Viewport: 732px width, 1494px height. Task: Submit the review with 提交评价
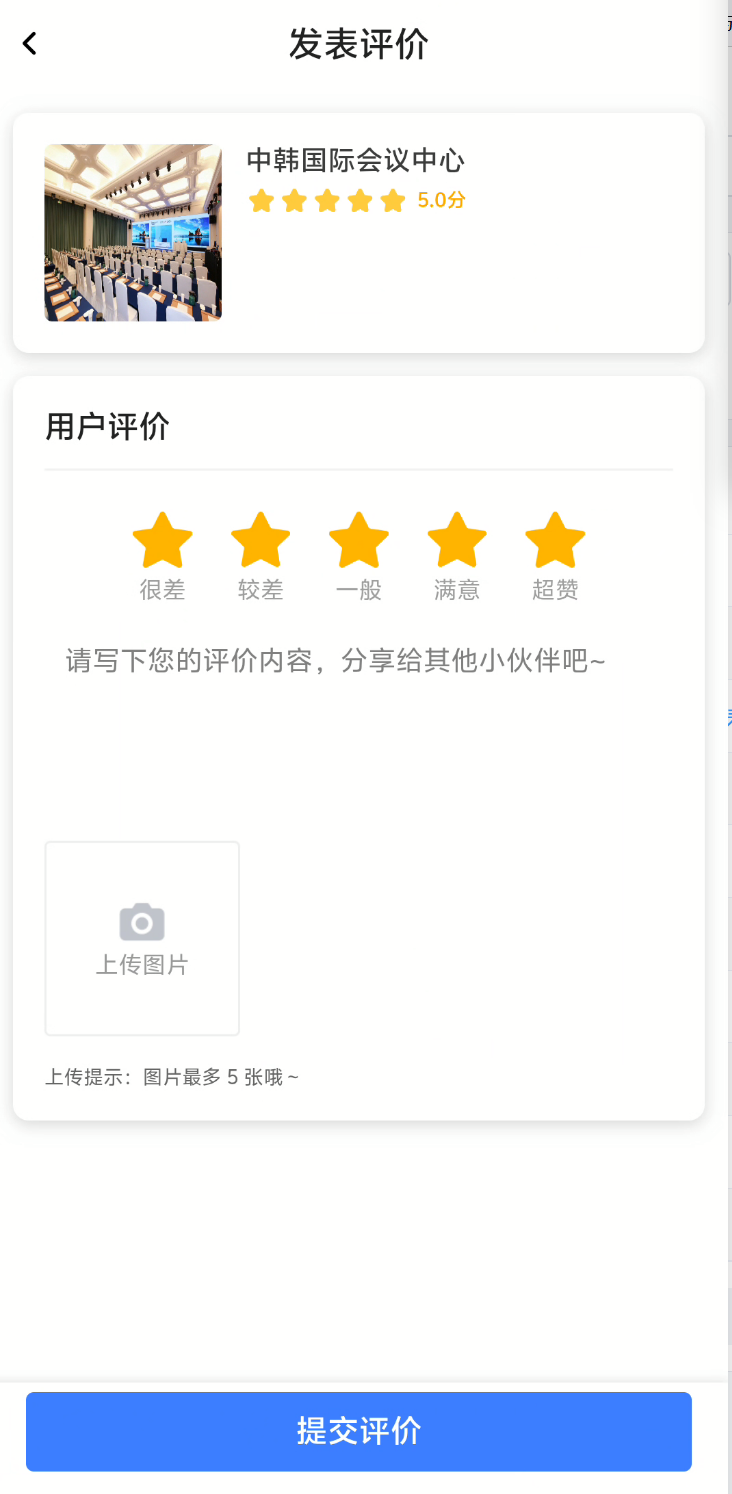358,1431
